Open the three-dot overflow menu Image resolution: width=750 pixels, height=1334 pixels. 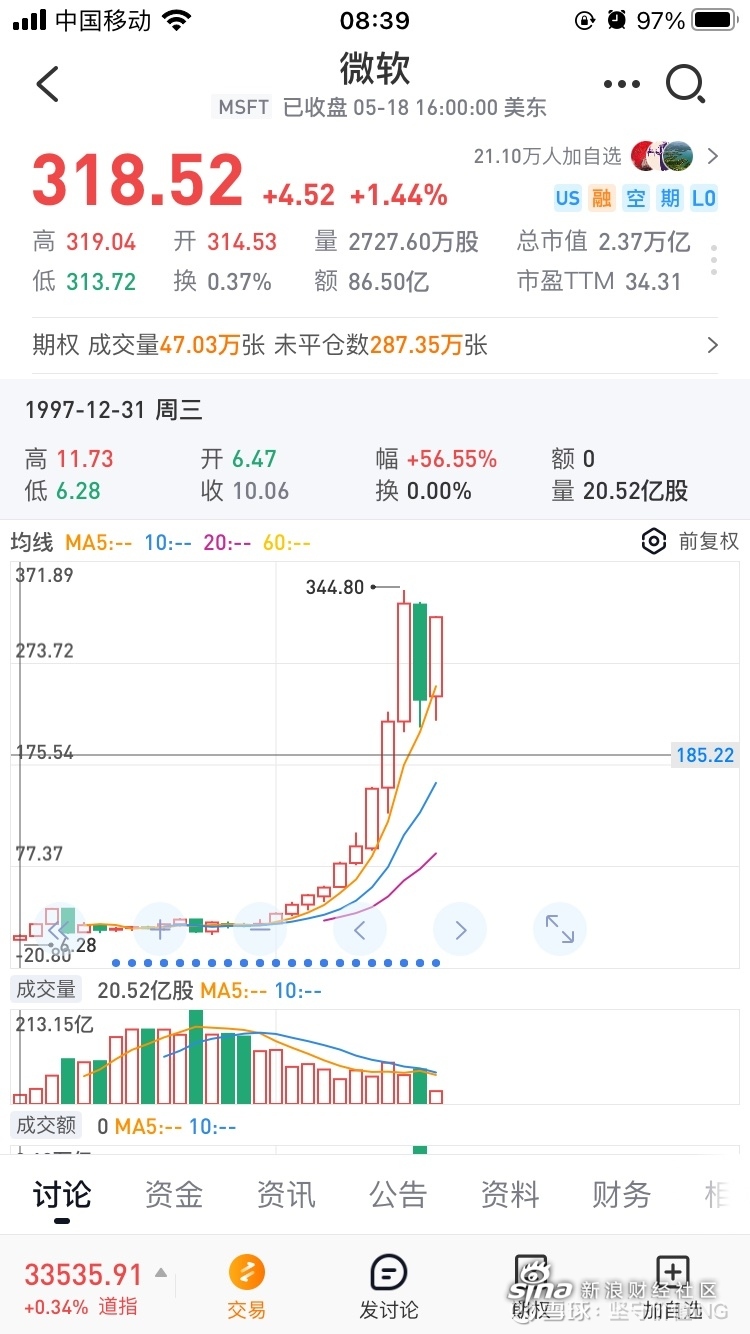click(x=621, y=85)
